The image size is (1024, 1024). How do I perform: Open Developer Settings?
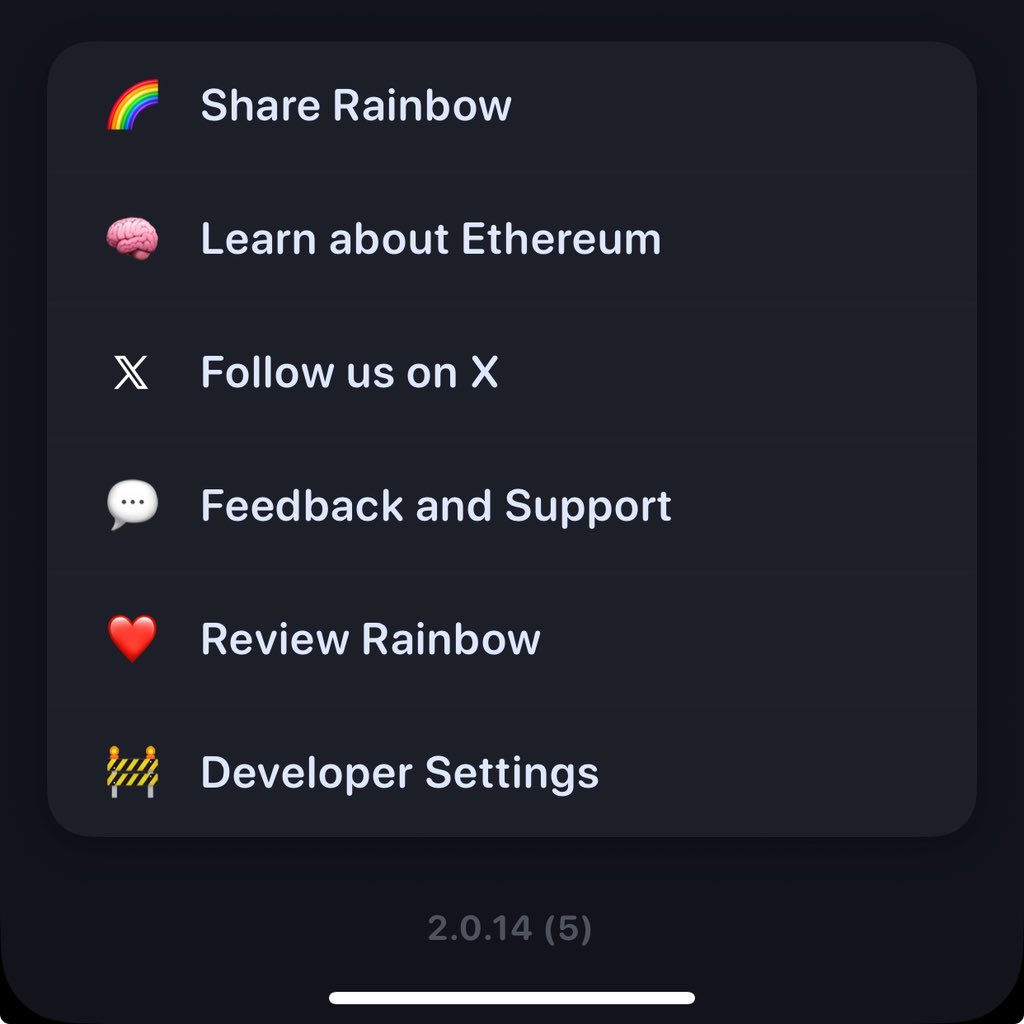399,773
